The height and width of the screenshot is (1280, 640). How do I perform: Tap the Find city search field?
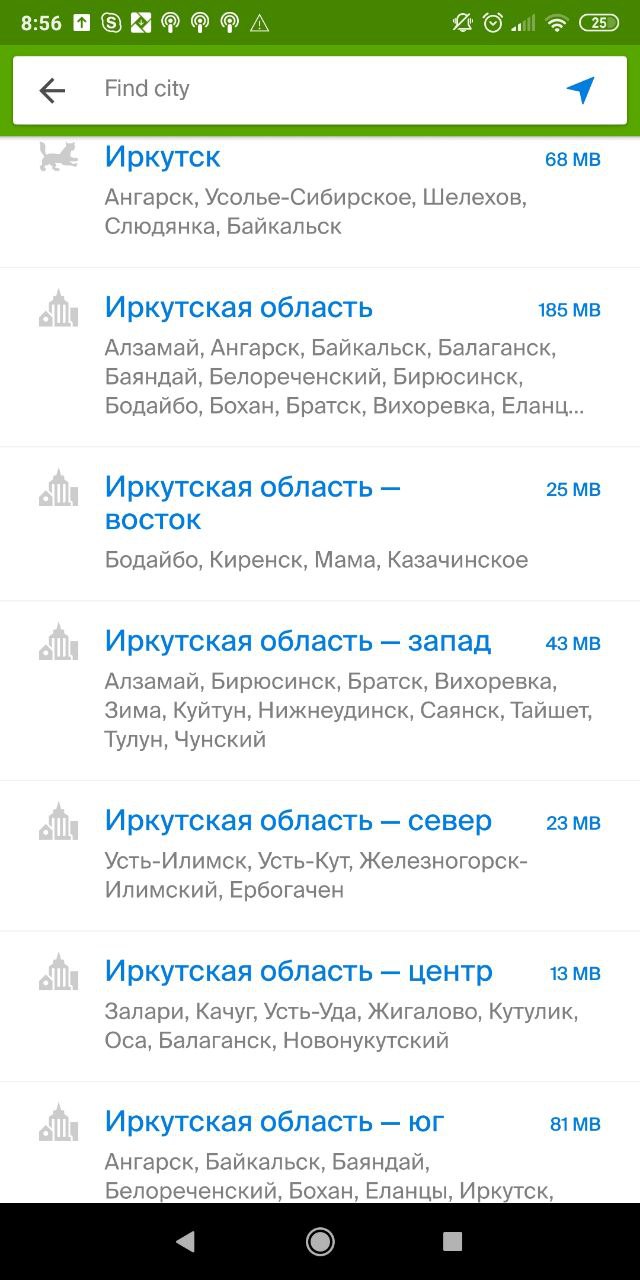click(x=320, y=89)
